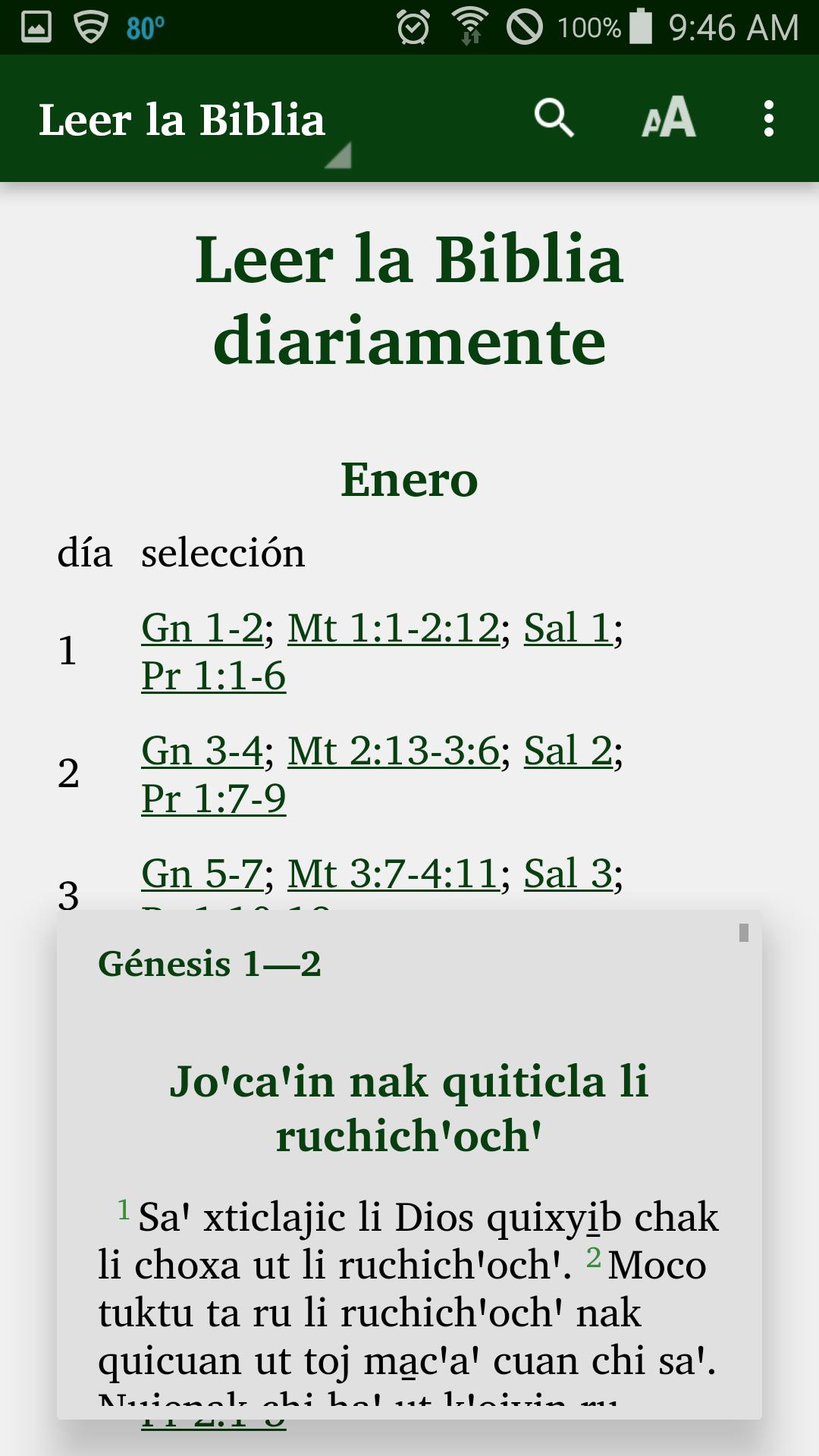Open the Pr 1:7-9 passage
Screen dimensions: 819x1456
coord(214,799)
